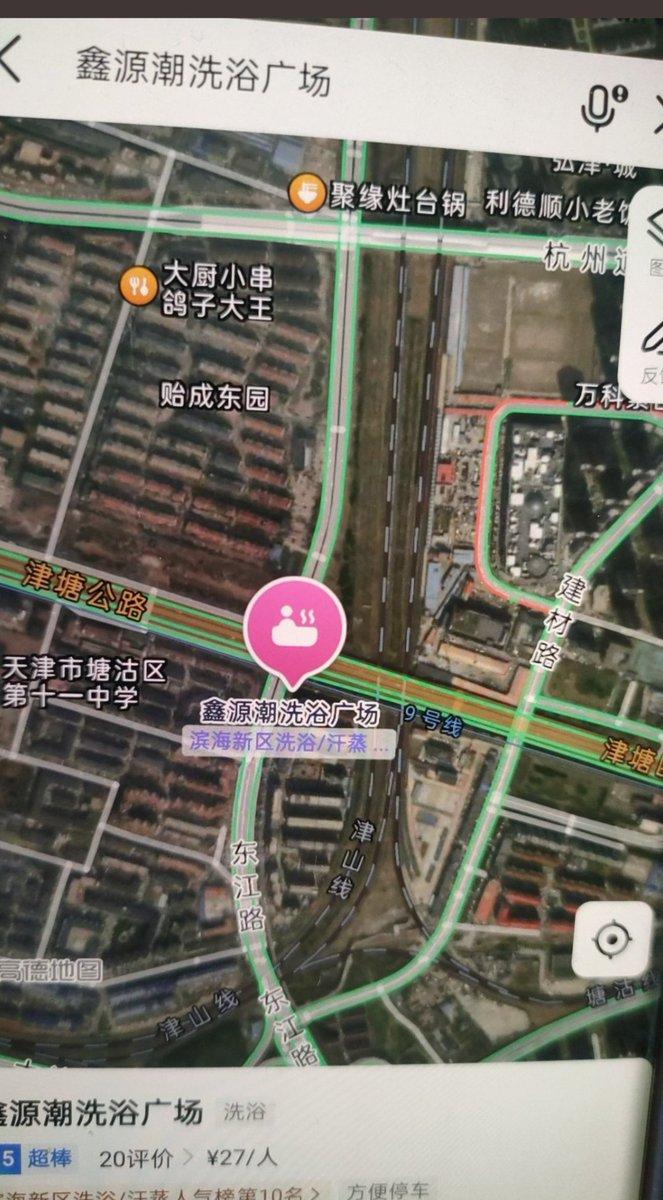The image size is (663, 1200).
Task: Recenter map on my current location
Action: tap(611, 940)
